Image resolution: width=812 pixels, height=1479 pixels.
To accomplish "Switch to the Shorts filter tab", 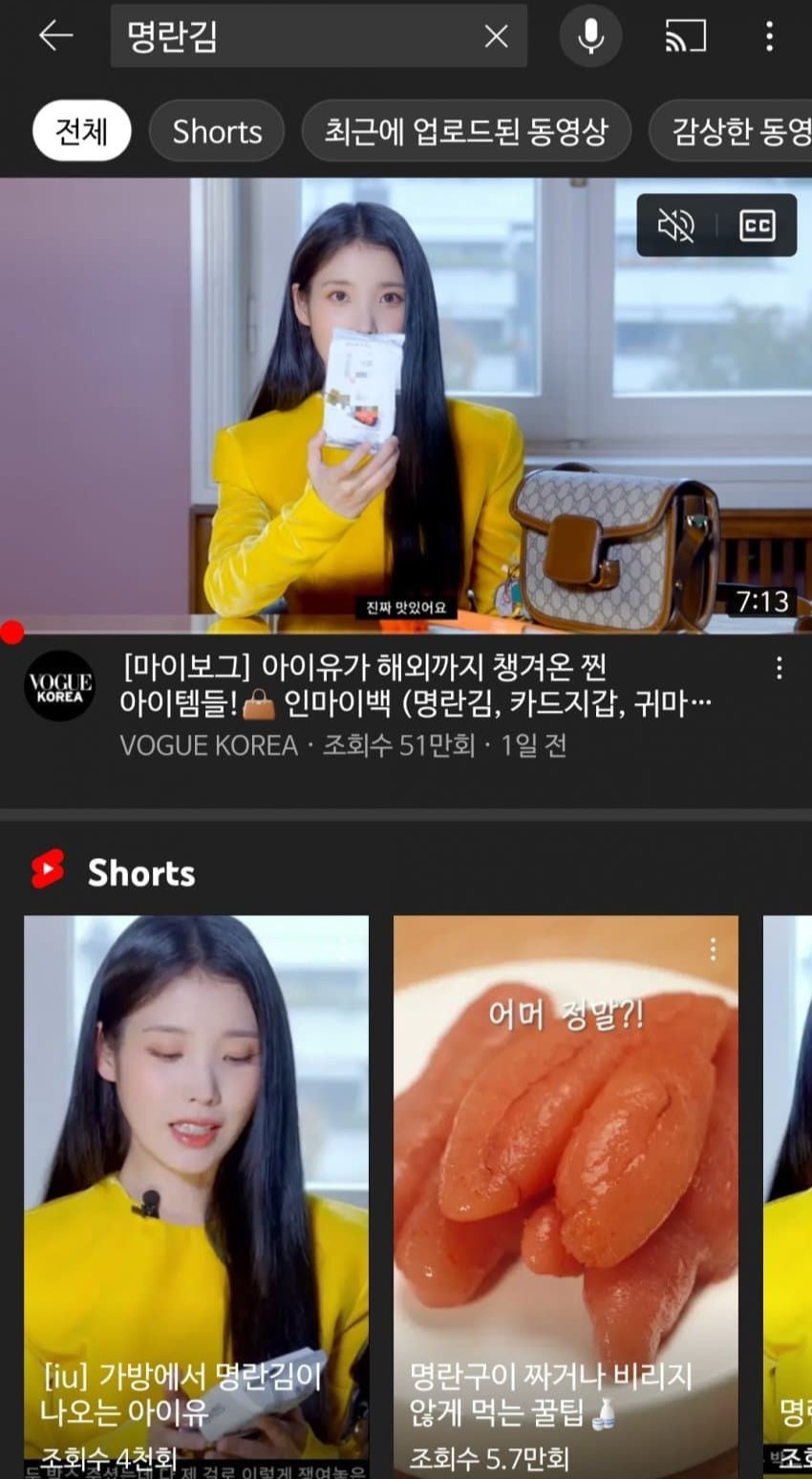I will tap(216, 131).
